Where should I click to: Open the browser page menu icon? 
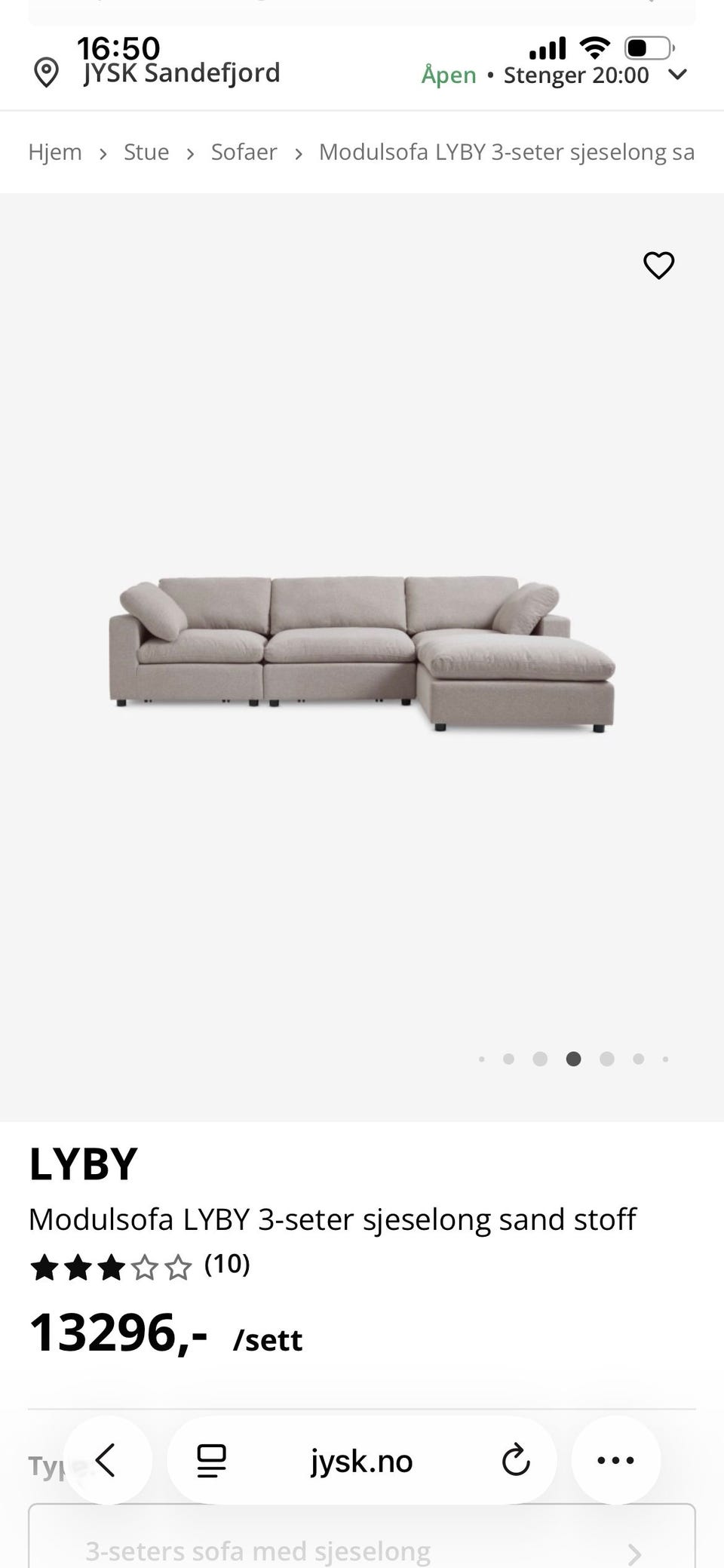(211, 1461)
